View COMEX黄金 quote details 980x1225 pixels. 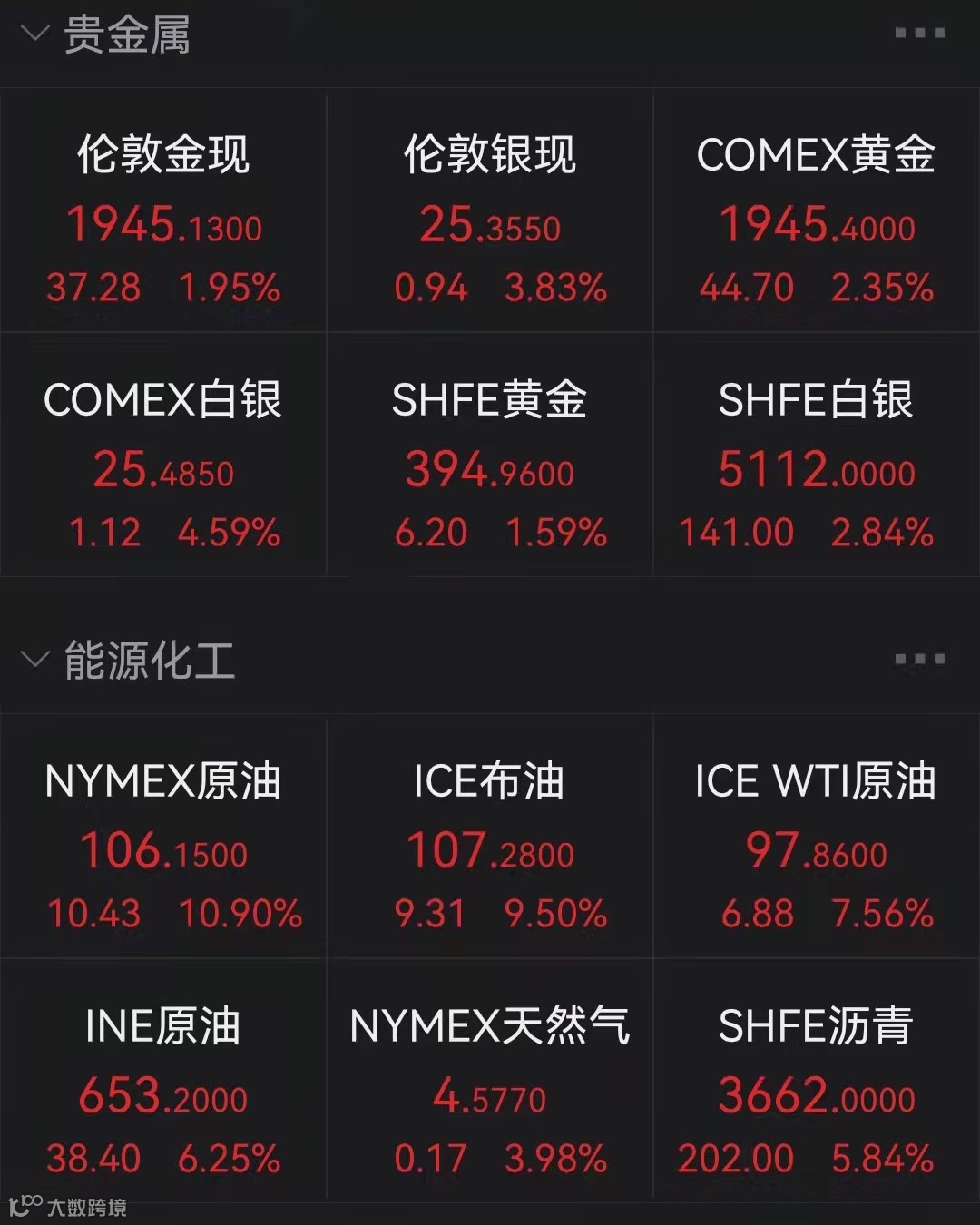817,213
